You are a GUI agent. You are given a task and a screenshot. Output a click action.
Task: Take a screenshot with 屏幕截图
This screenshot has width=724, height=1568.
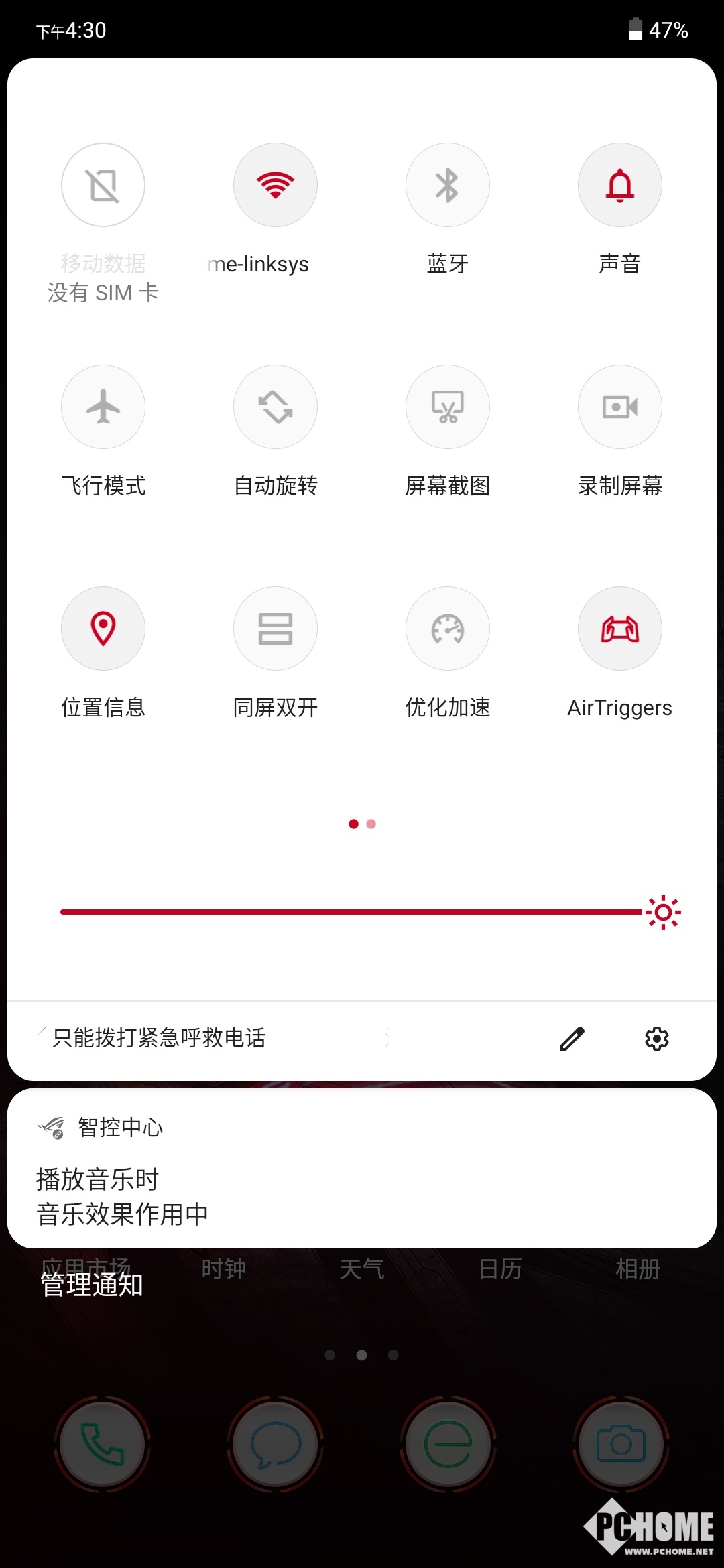coord(448,407)
